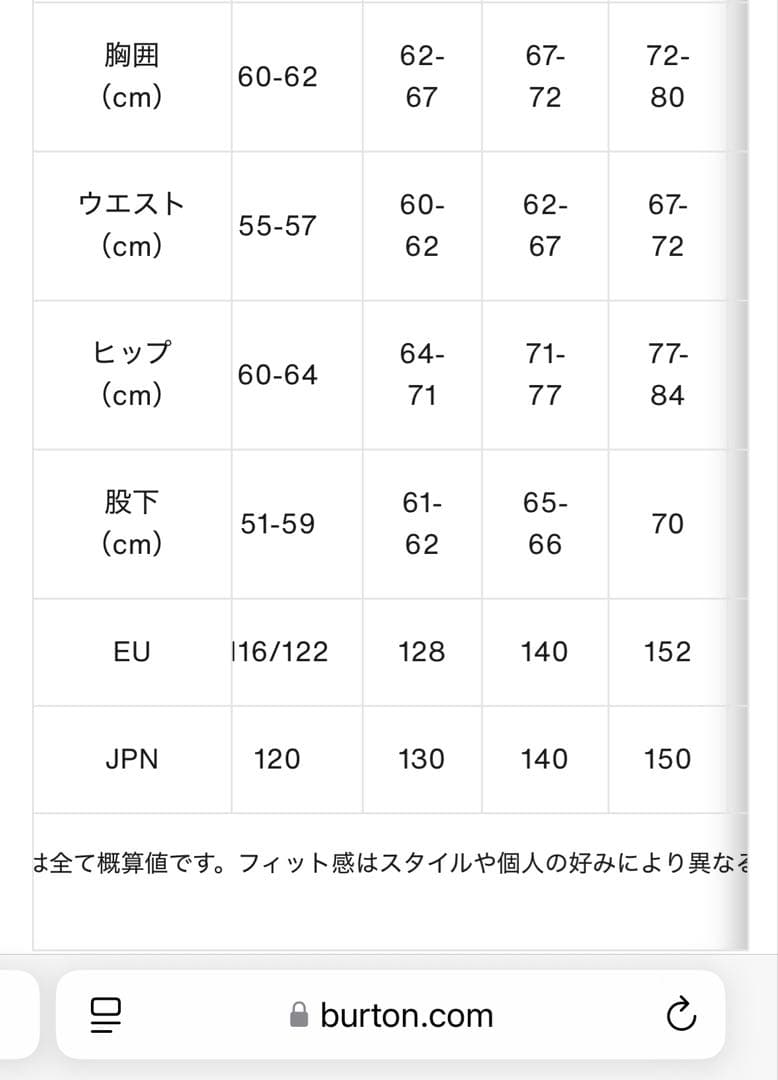Select the lock icon to view site certificate
778x1080 pixels.
click(294, 1014)
